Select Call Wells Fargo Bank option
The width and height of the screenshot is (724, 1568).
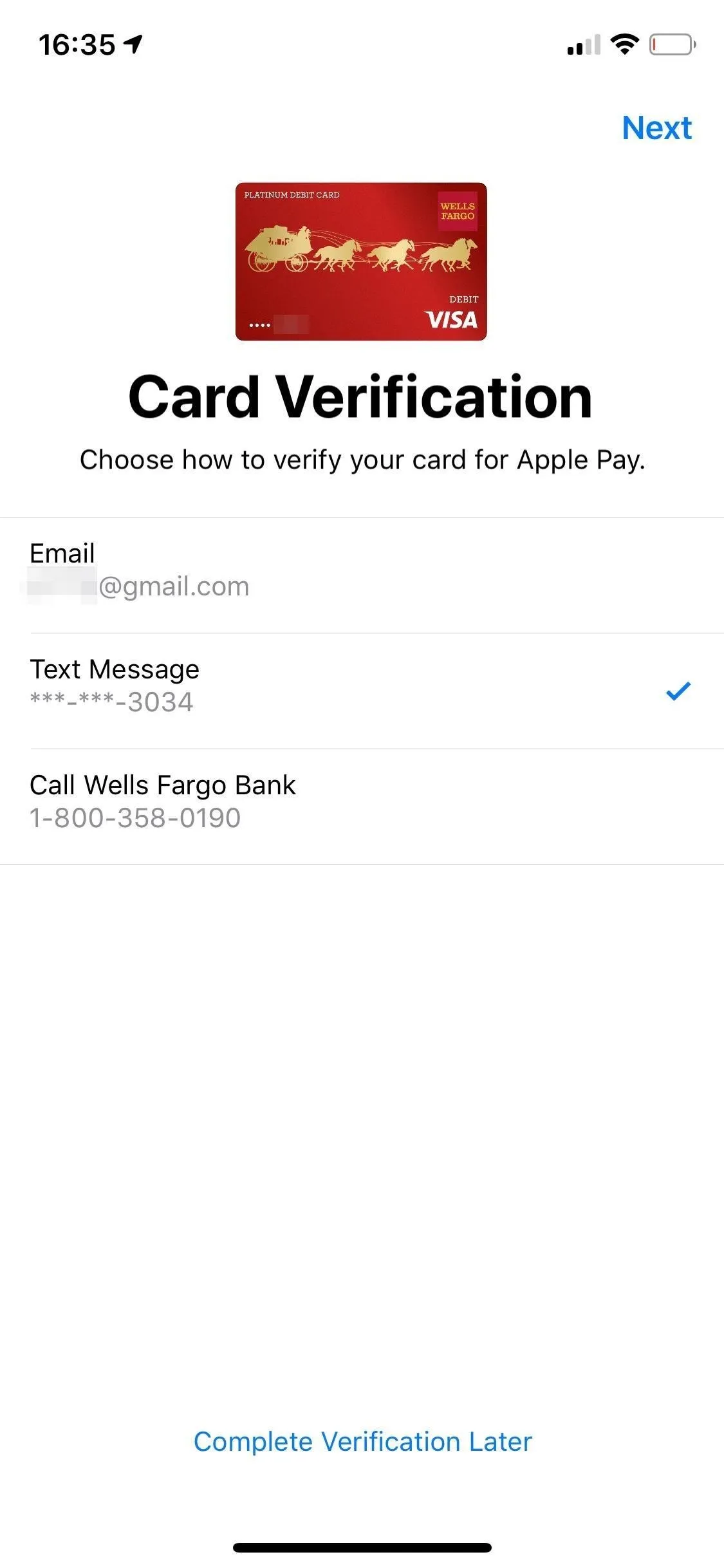pos(362,807)
